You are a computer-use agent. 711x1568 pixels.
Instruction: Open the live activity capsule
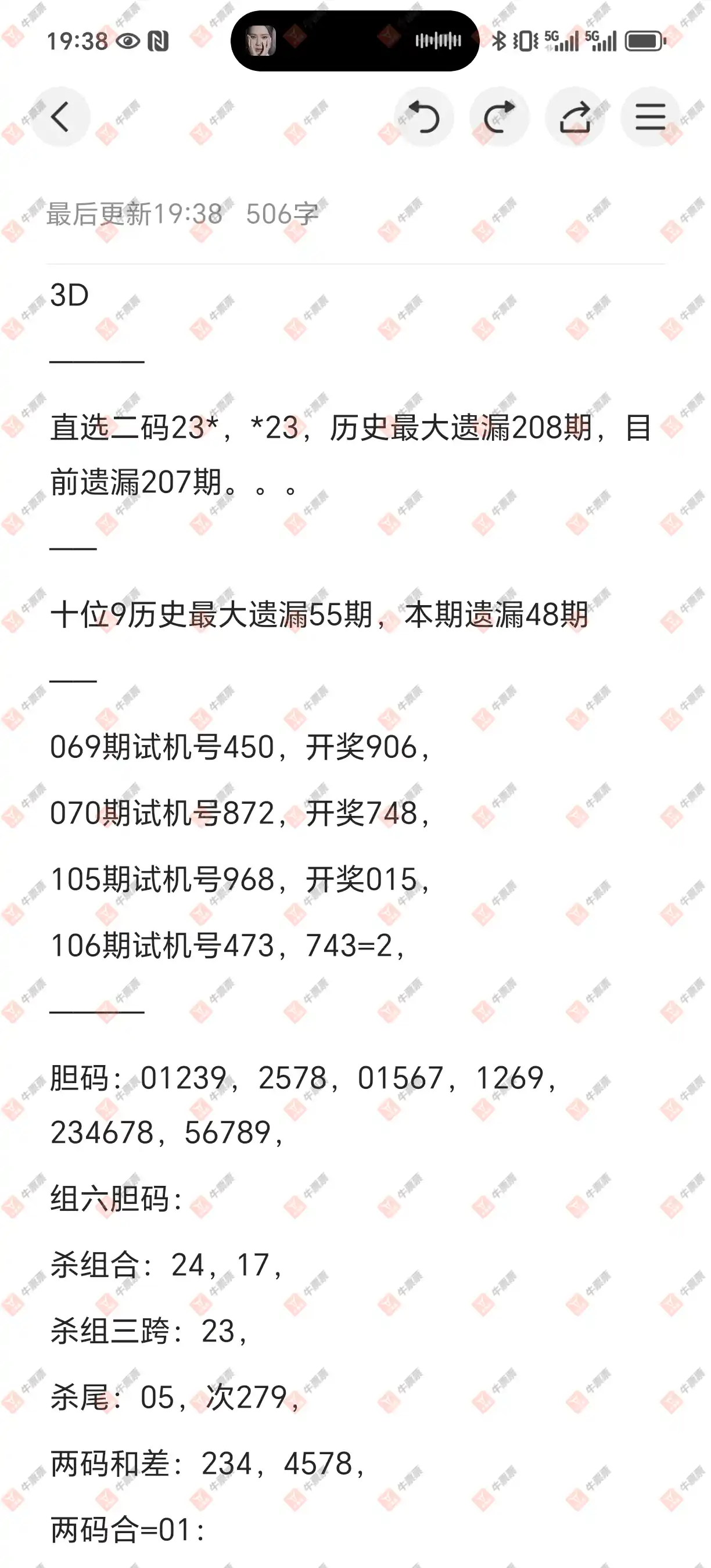(x=355, y=41)
